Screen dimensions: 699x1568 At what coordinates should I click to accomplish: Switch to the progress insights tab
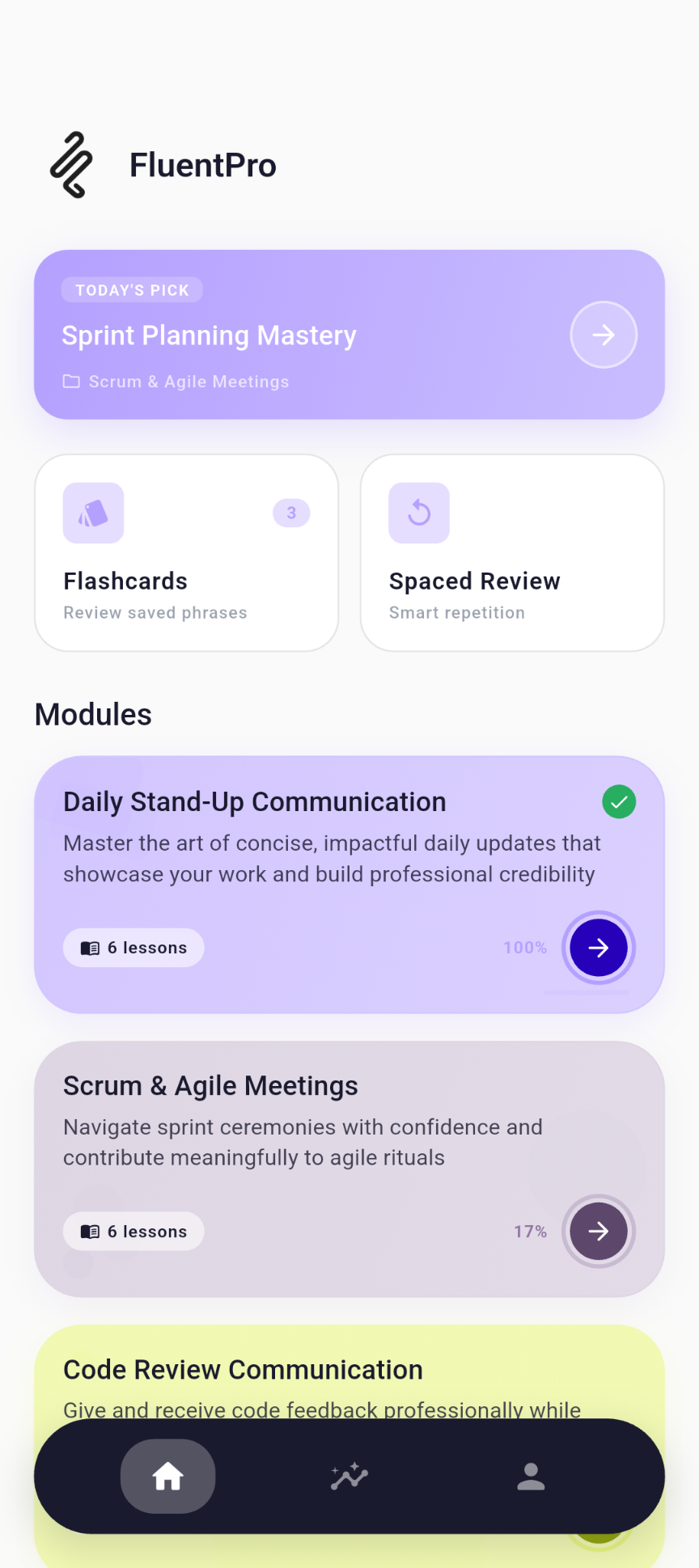coord(349,1477)
